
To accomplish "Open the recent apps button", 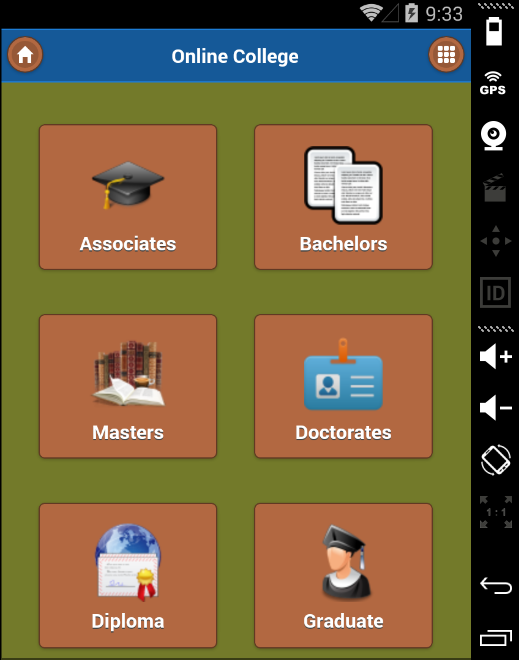I will [495, 638].
